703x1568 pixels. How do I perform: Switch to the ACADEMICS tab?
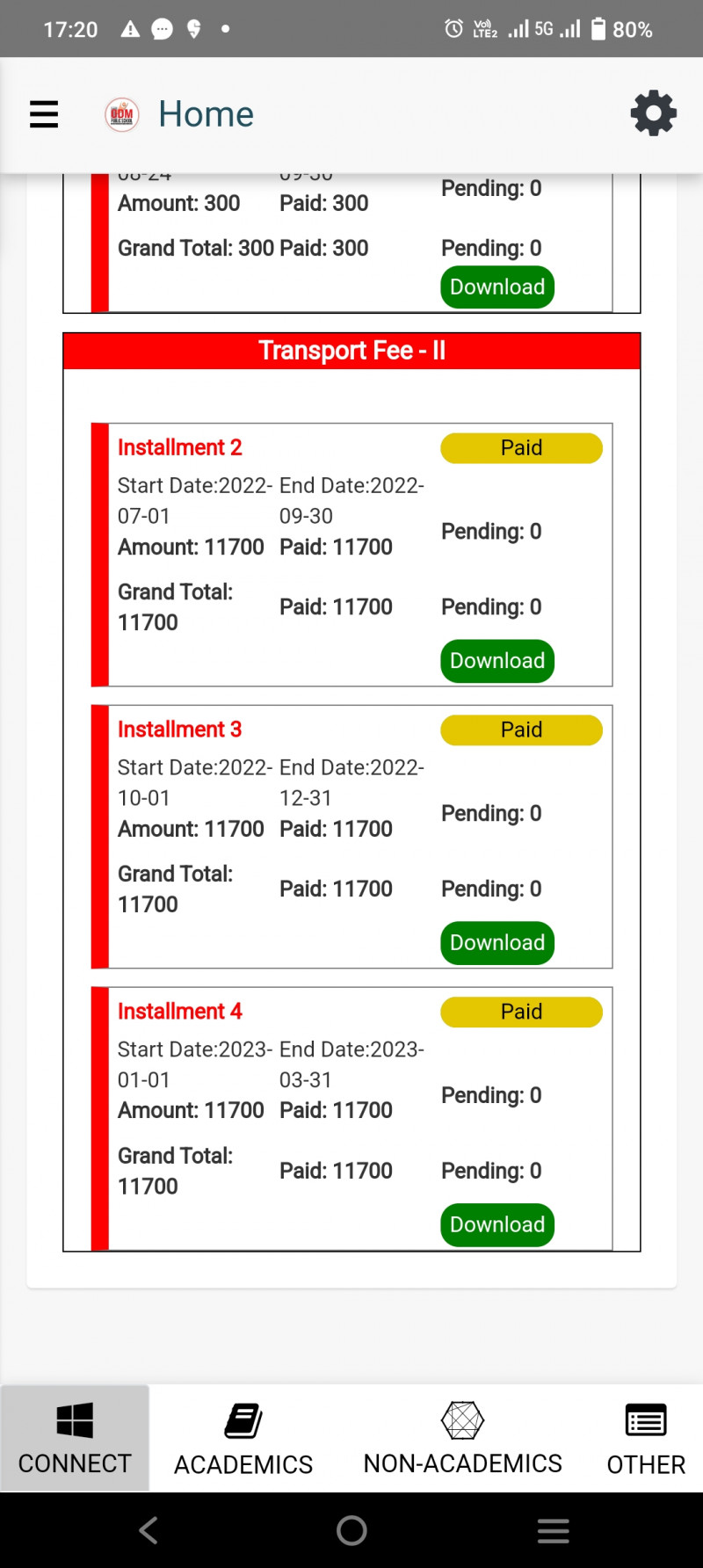point(243,1438)
